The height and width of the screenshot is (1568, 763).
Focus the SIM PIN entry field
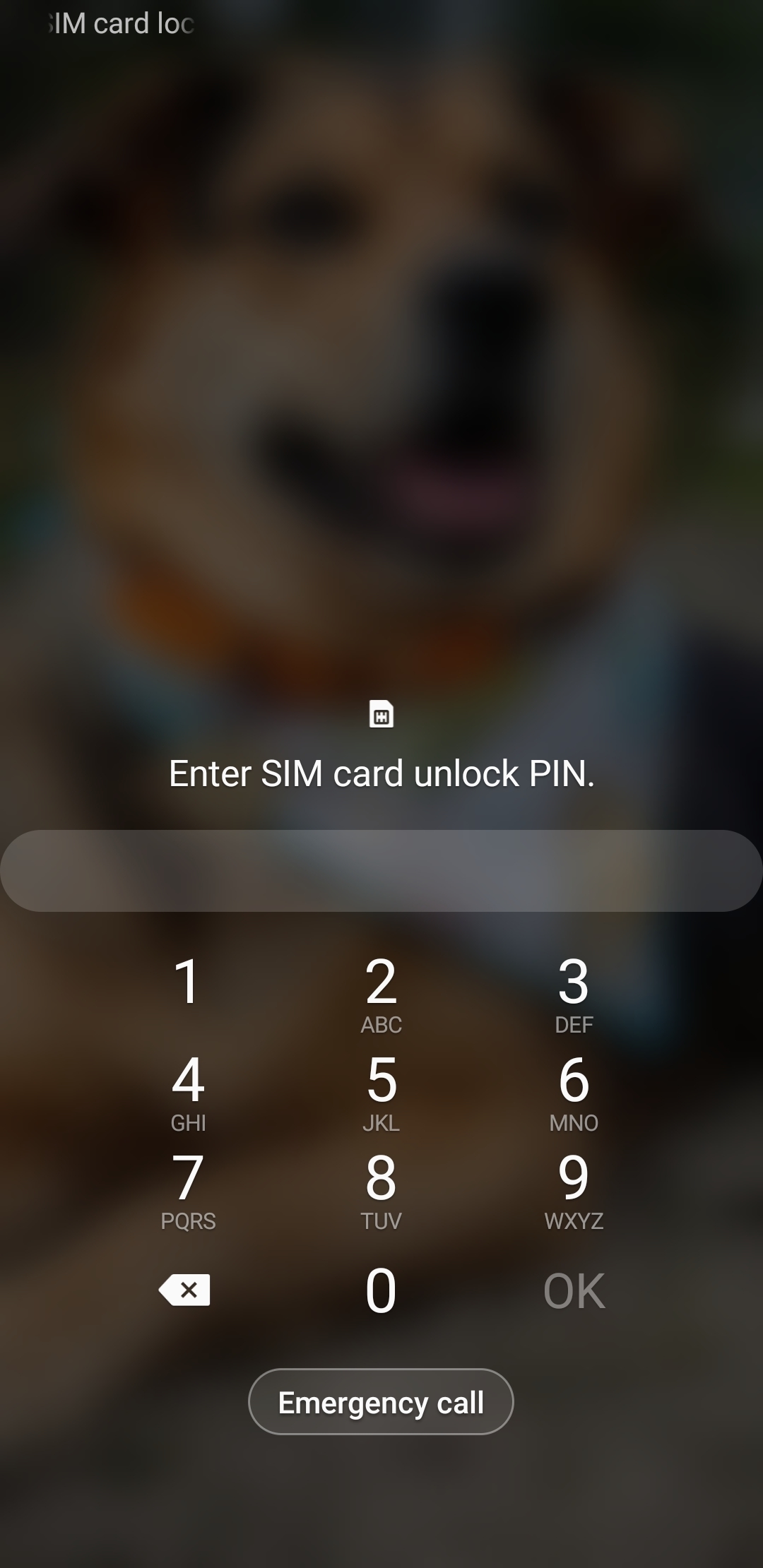pos(381,870)
